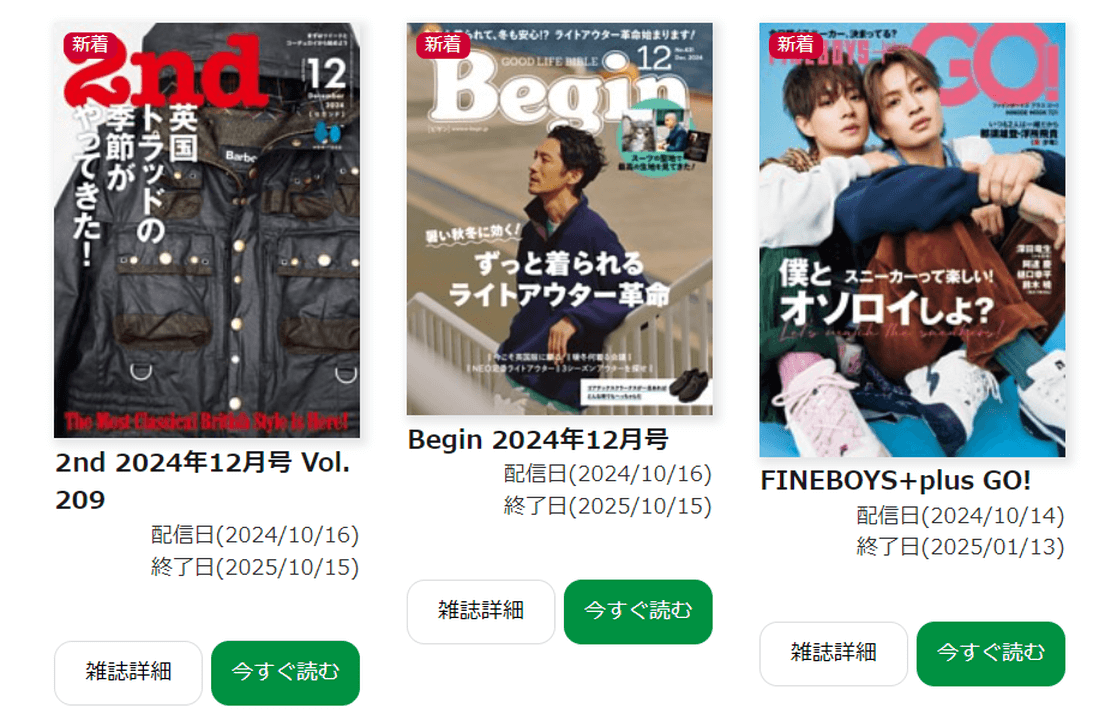Start reading FINEBOYS+plus GO! via 今すぐ読む
Viewport: 1099px width, 720px height.
point(991,653)
